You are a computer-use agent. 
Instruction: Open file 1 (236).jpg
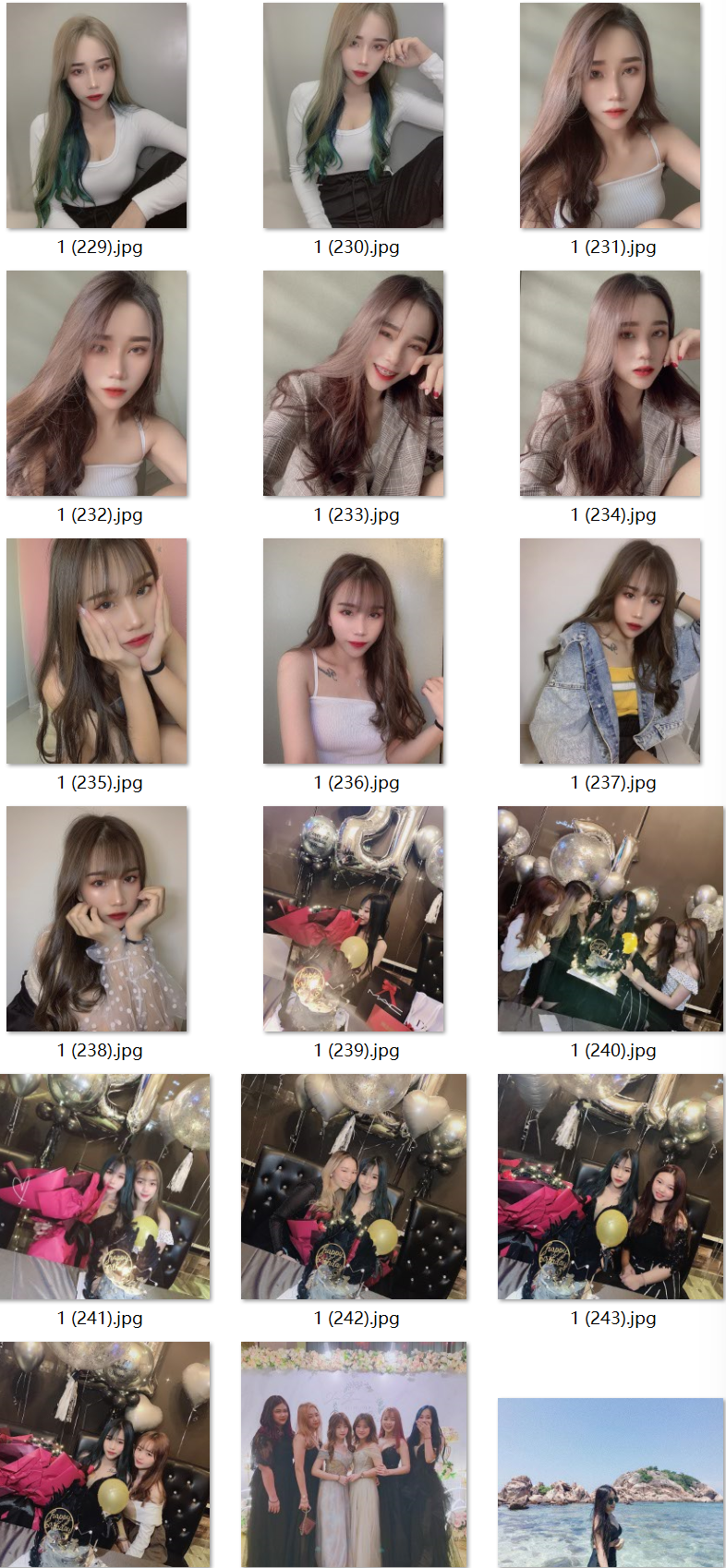[x=354, y=652]
